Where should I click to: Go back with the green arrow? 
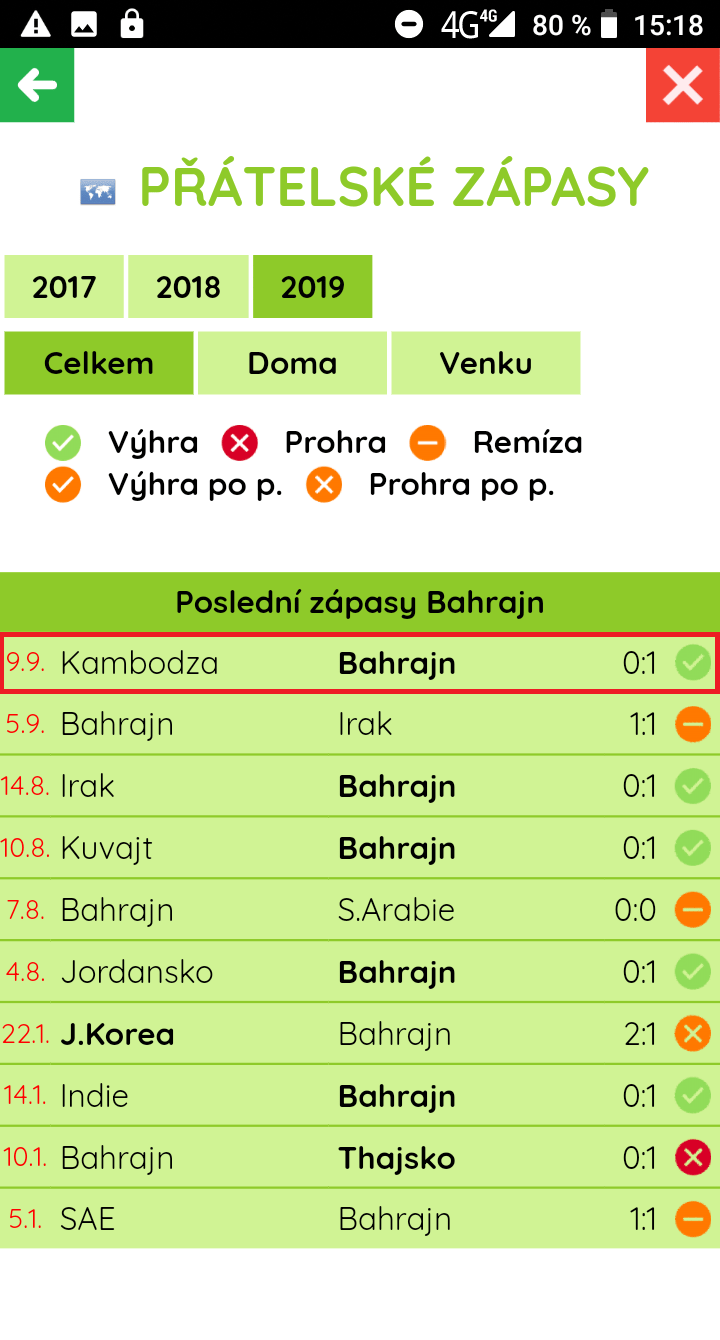[x=37, y=85]
